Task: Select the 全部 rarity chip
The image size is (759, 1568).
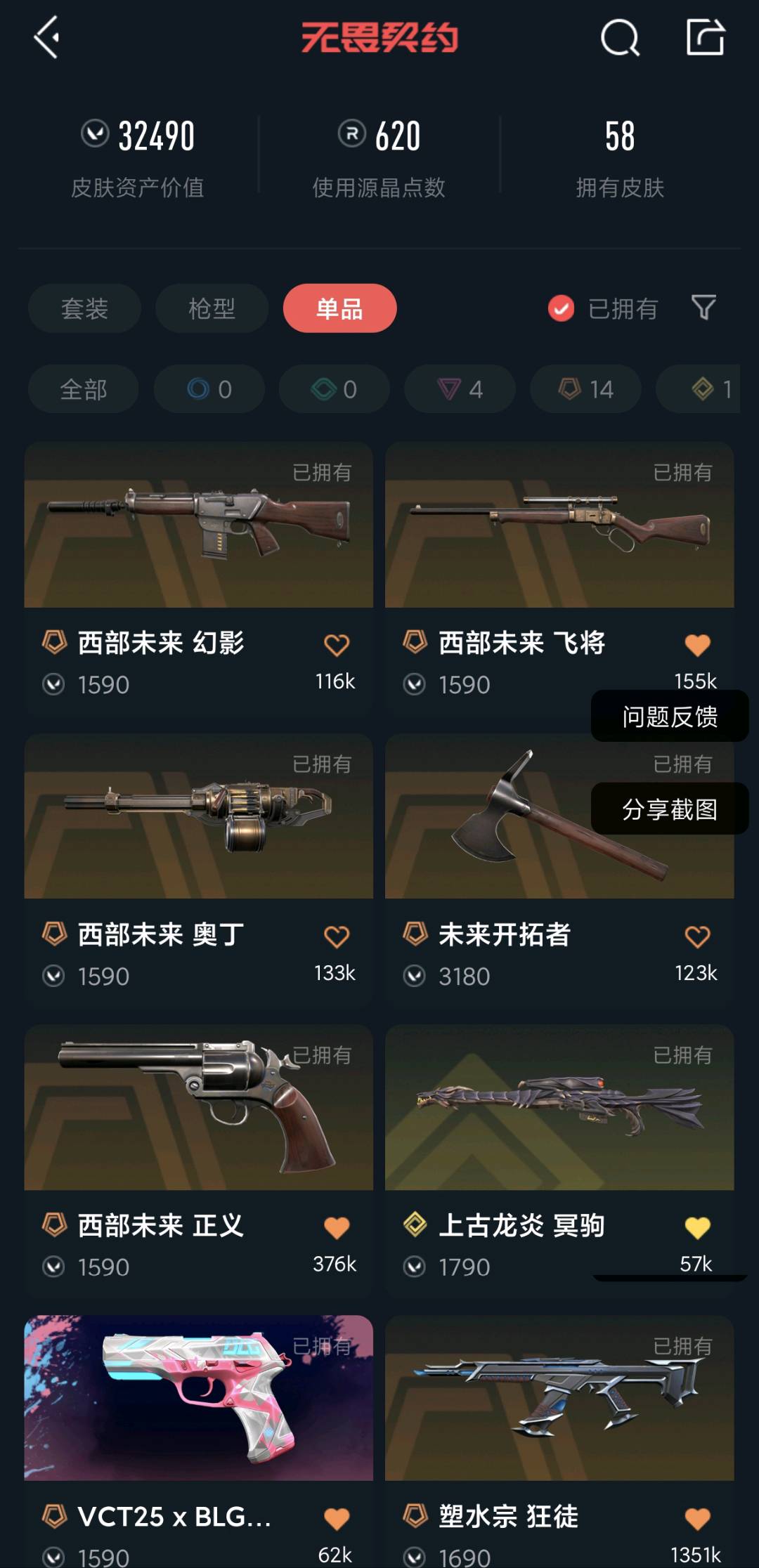Action: click(83, 389)
